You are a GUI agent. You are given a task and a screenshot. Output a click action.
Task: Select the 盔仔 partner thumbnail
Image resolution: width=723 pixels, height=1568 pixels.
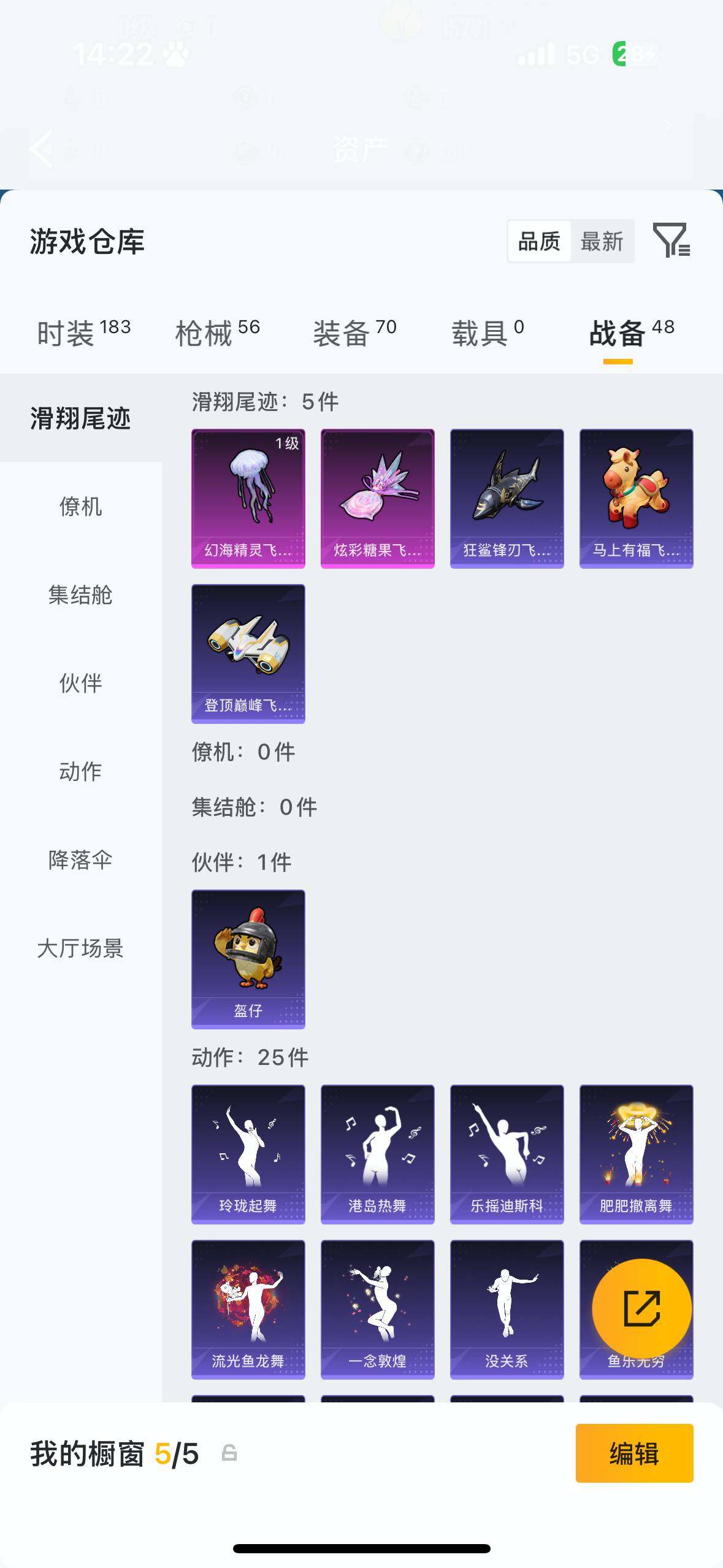(248, 958)
